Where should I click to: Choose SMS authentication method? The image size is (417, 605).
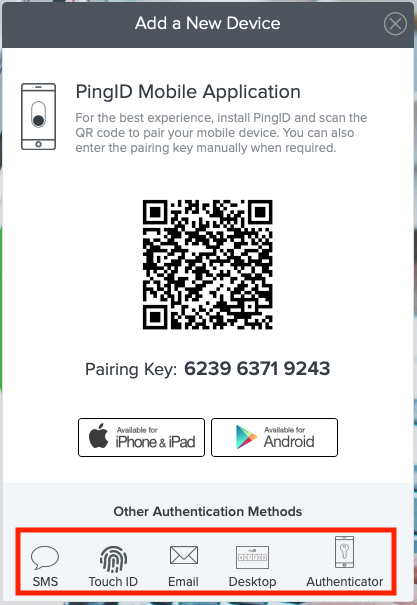tap(45, 566)
